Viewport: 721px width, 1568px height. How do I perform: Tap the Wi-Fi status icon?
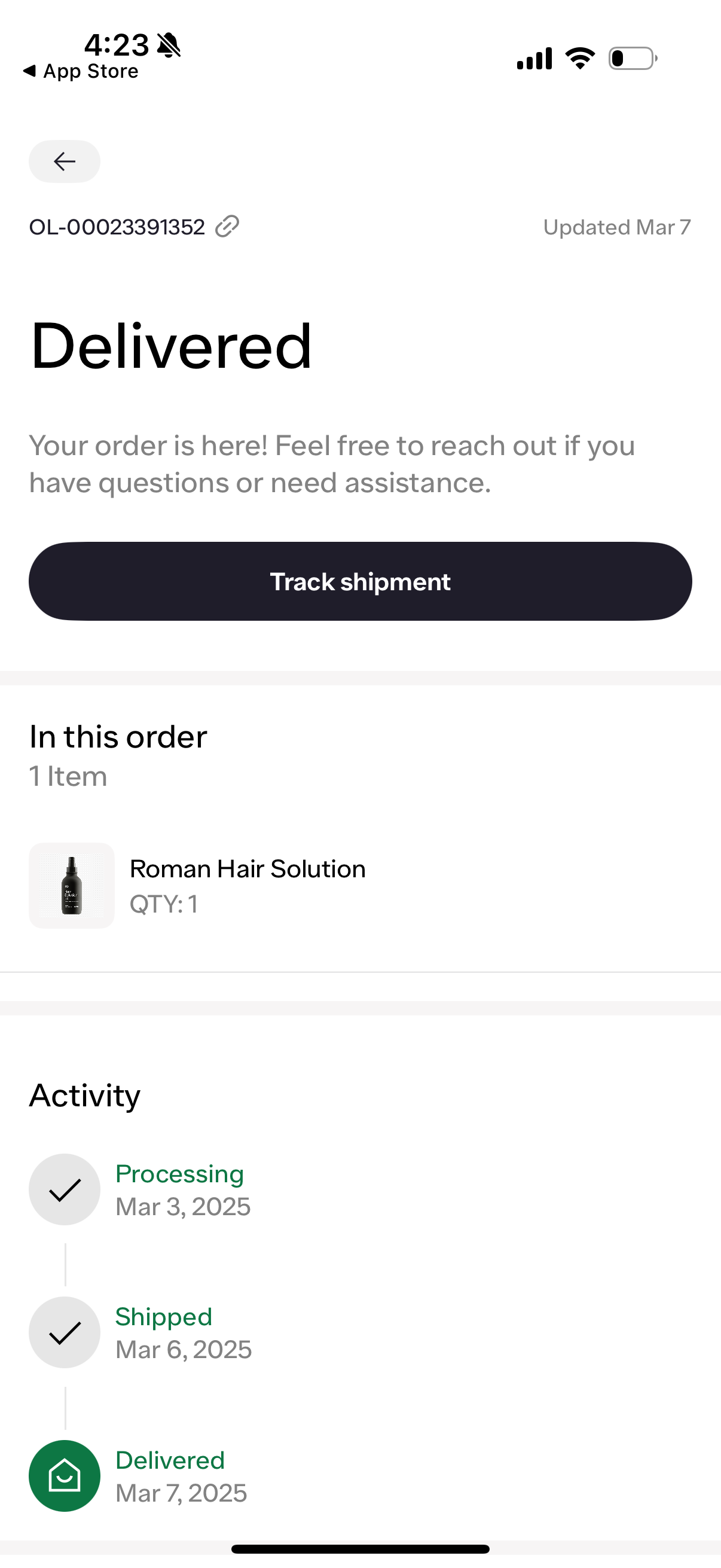pyautogui.click(x=579, y=58)
